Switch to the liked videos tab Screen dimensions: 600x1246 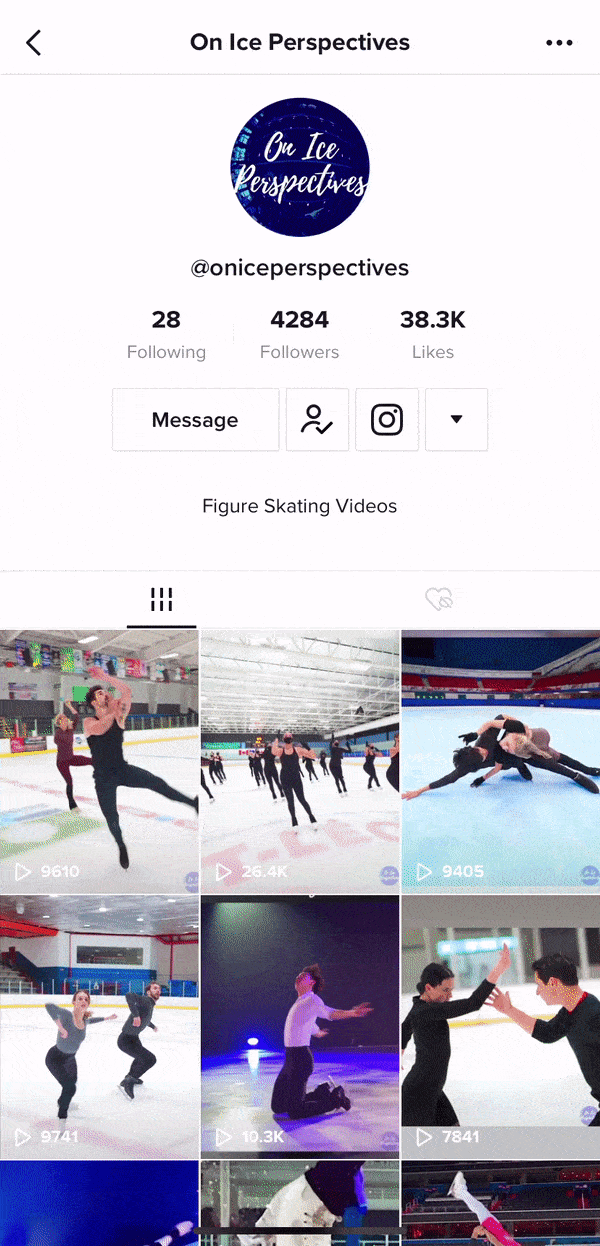tap(439, 599)
